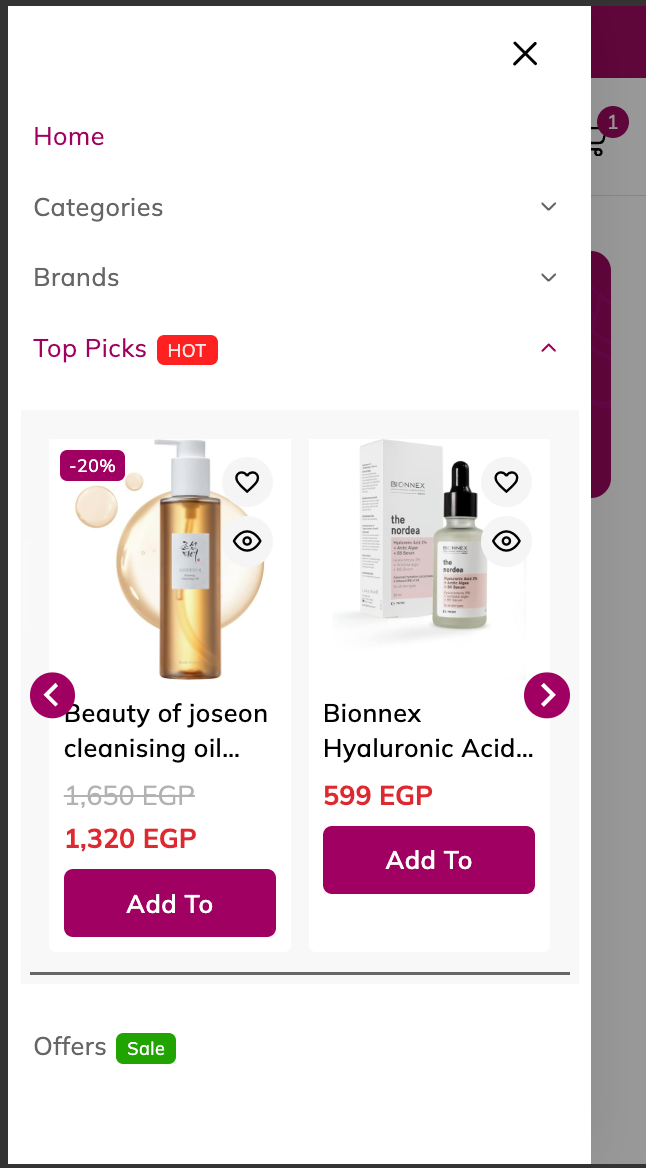Quick view Bionnex Hyaluronic Acid serum
The height and width of the screenshot is (1168, 646).
point(506,541)
